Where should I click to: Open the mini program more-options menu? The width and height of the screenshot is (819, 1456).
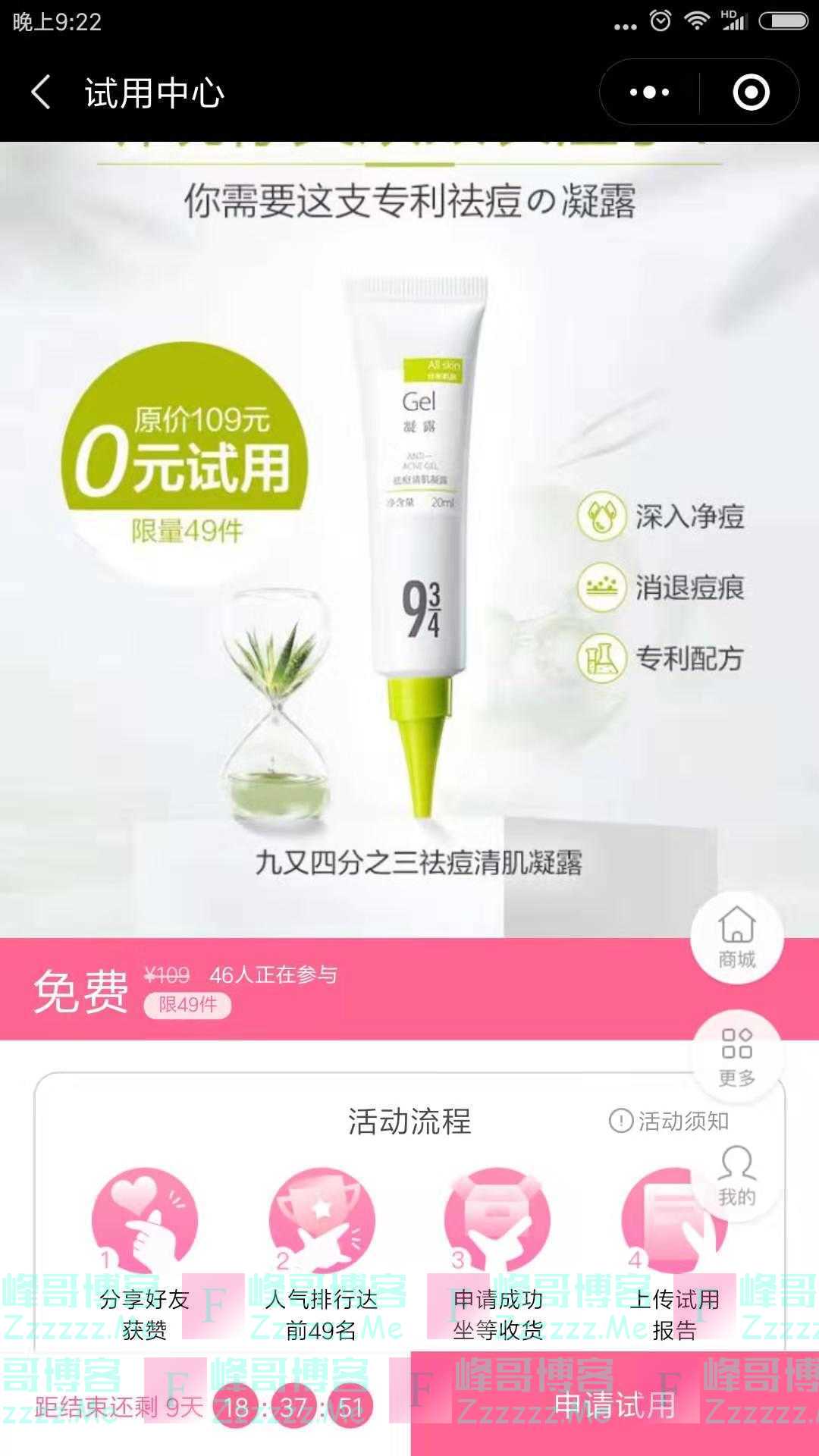pyautogui.click(x=650, y=93)
